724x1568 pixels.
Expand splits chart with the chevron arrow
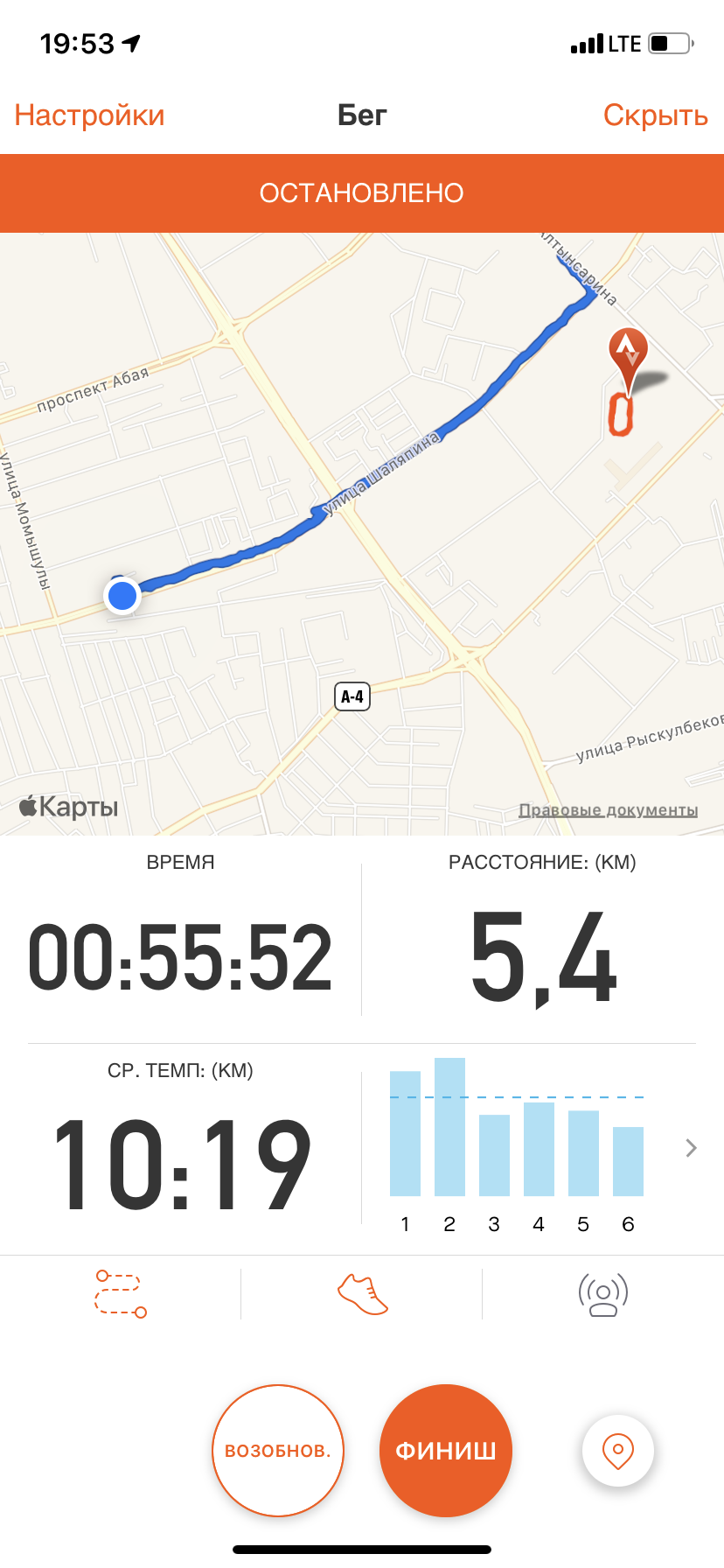(x=691, y=1148)
